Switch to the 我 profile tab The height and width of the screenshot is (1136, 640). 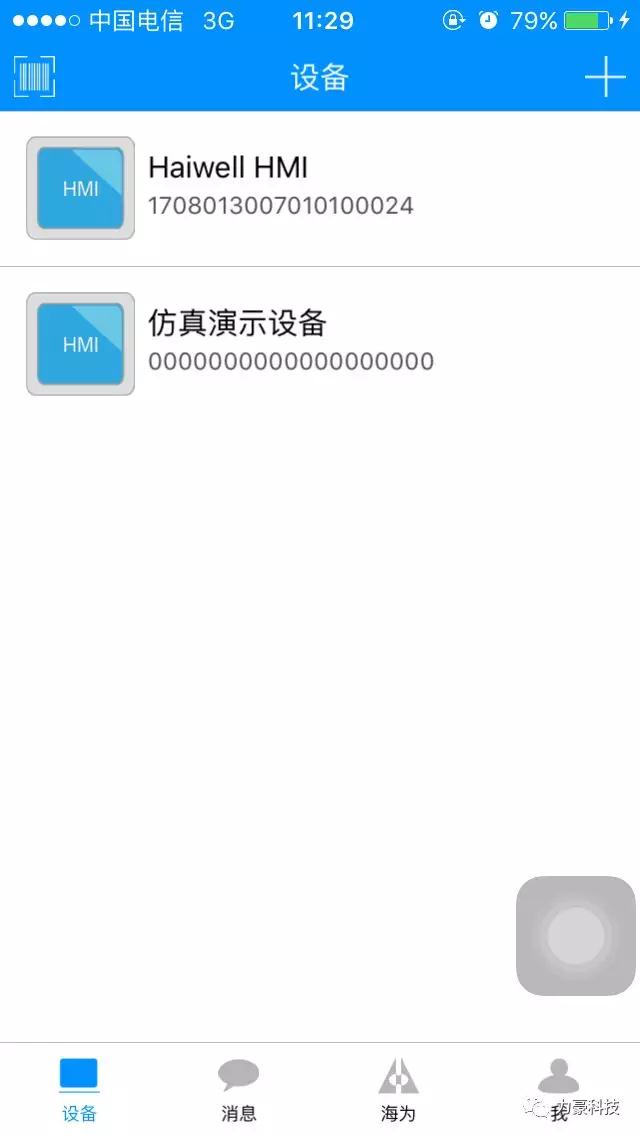click(x=558, y=1090)
